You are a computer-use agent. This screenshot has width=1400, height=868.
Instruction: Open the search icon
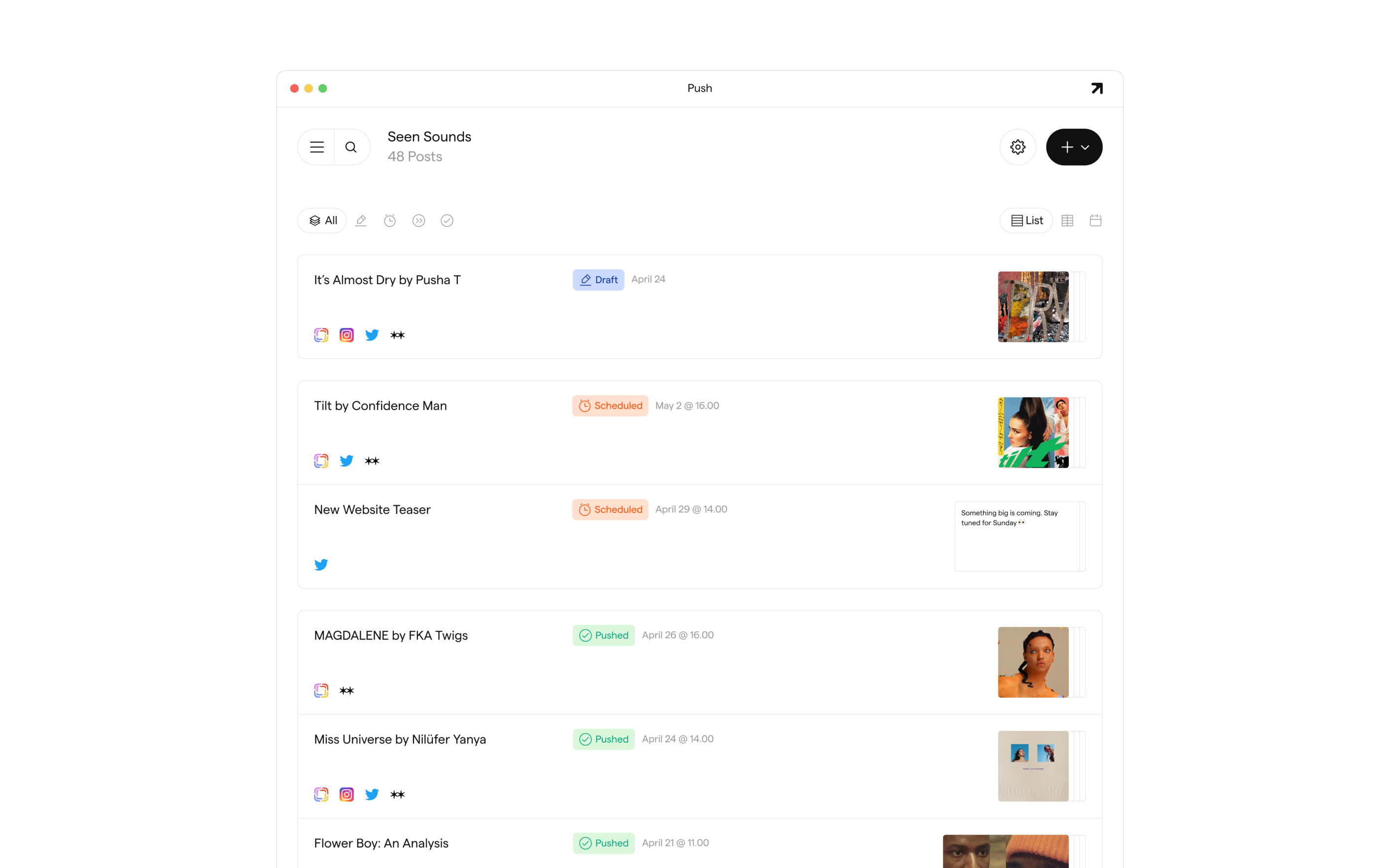[x=351, y=147]
